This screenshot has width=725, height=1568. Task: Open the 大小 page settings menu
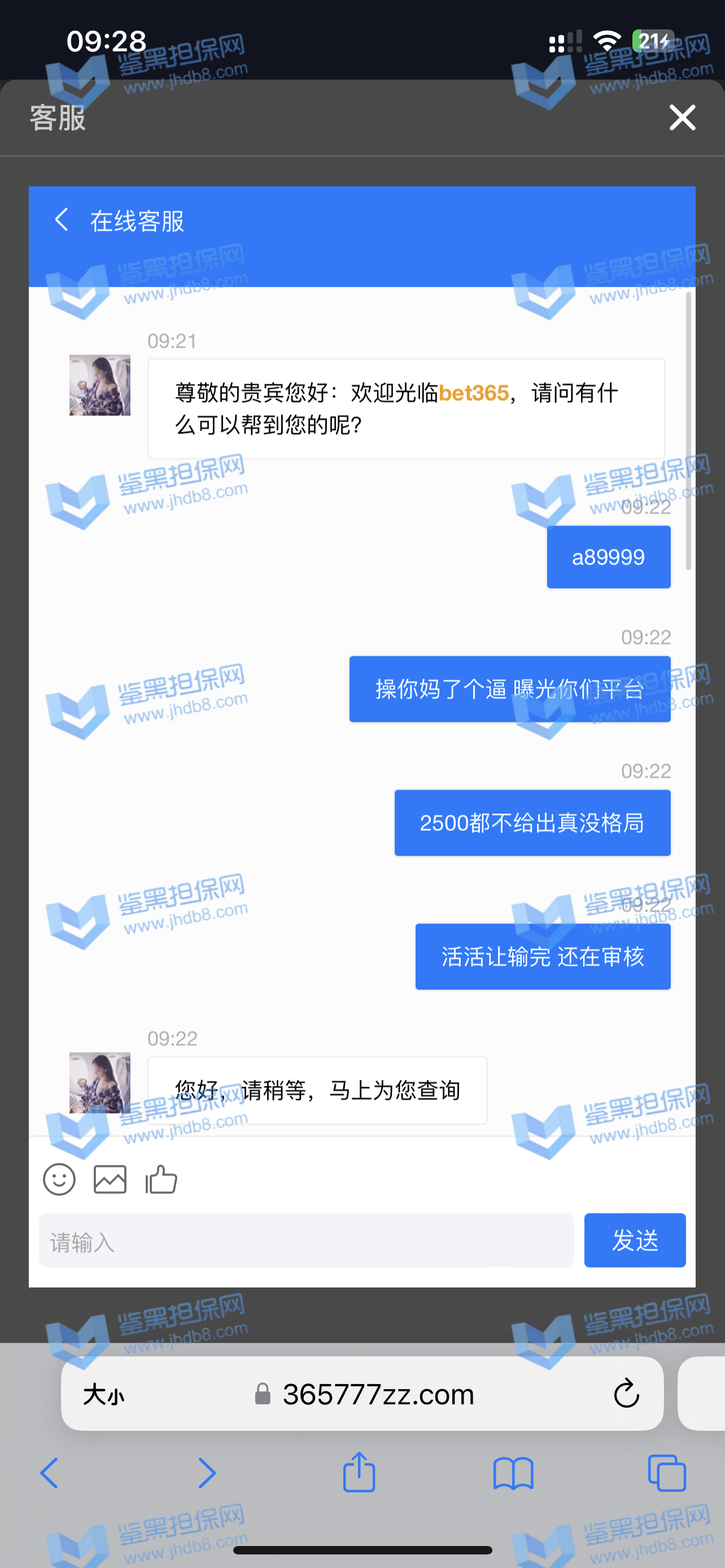(x=104, y=1394)
